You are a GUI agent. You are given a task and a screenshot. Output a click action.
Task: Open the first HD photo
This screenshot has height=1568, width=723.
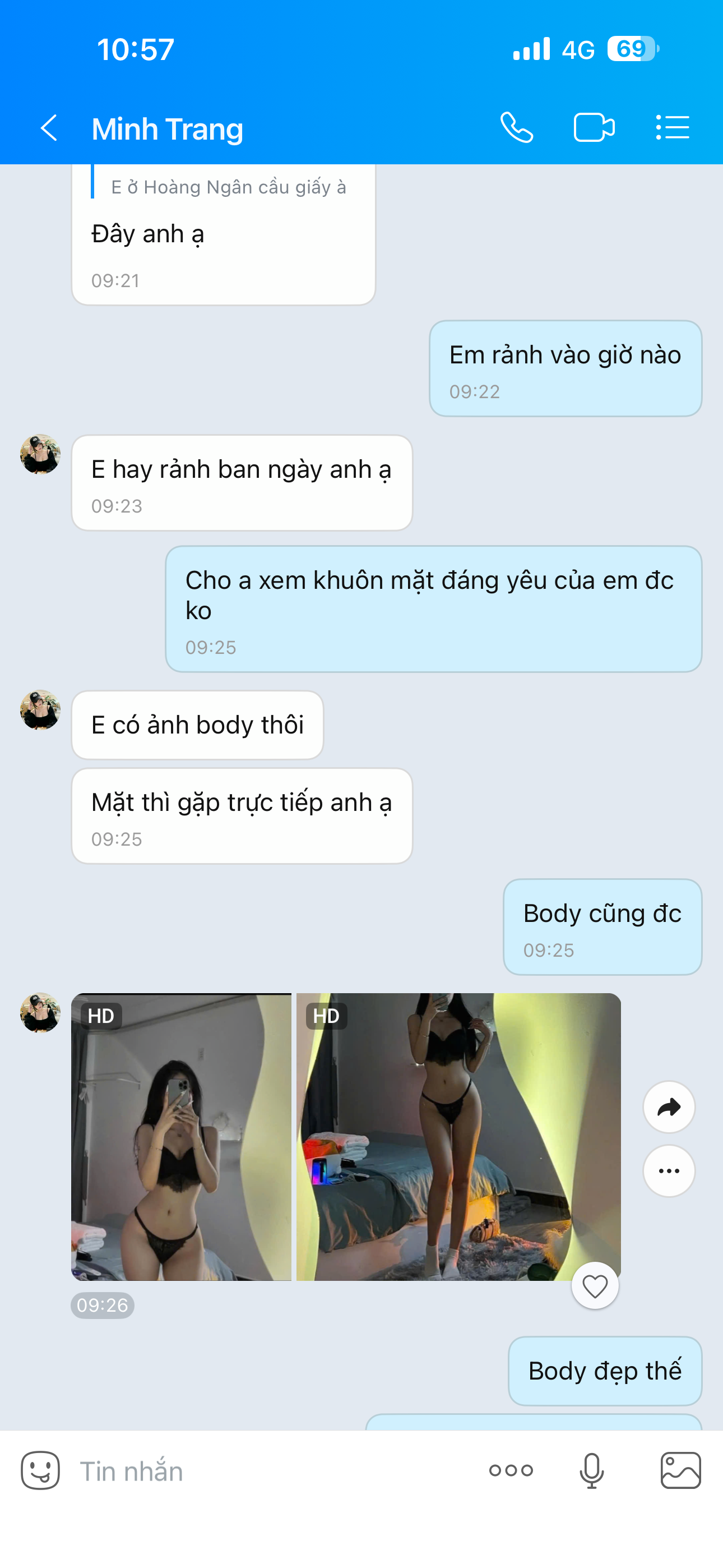[x=182, y=1137]
